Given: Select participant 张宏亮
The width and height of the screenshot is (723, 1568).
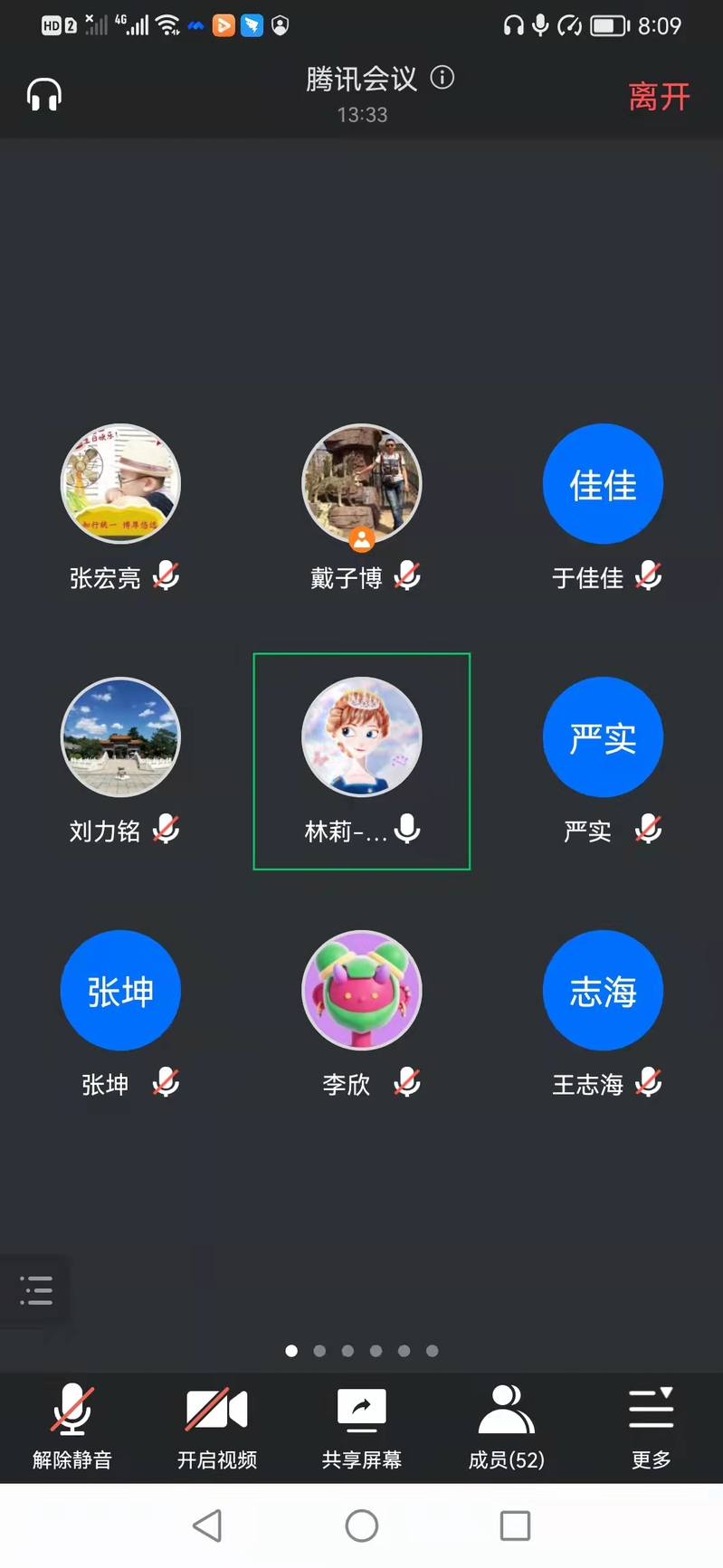Looking at the screenshot, I should point(120,484).
